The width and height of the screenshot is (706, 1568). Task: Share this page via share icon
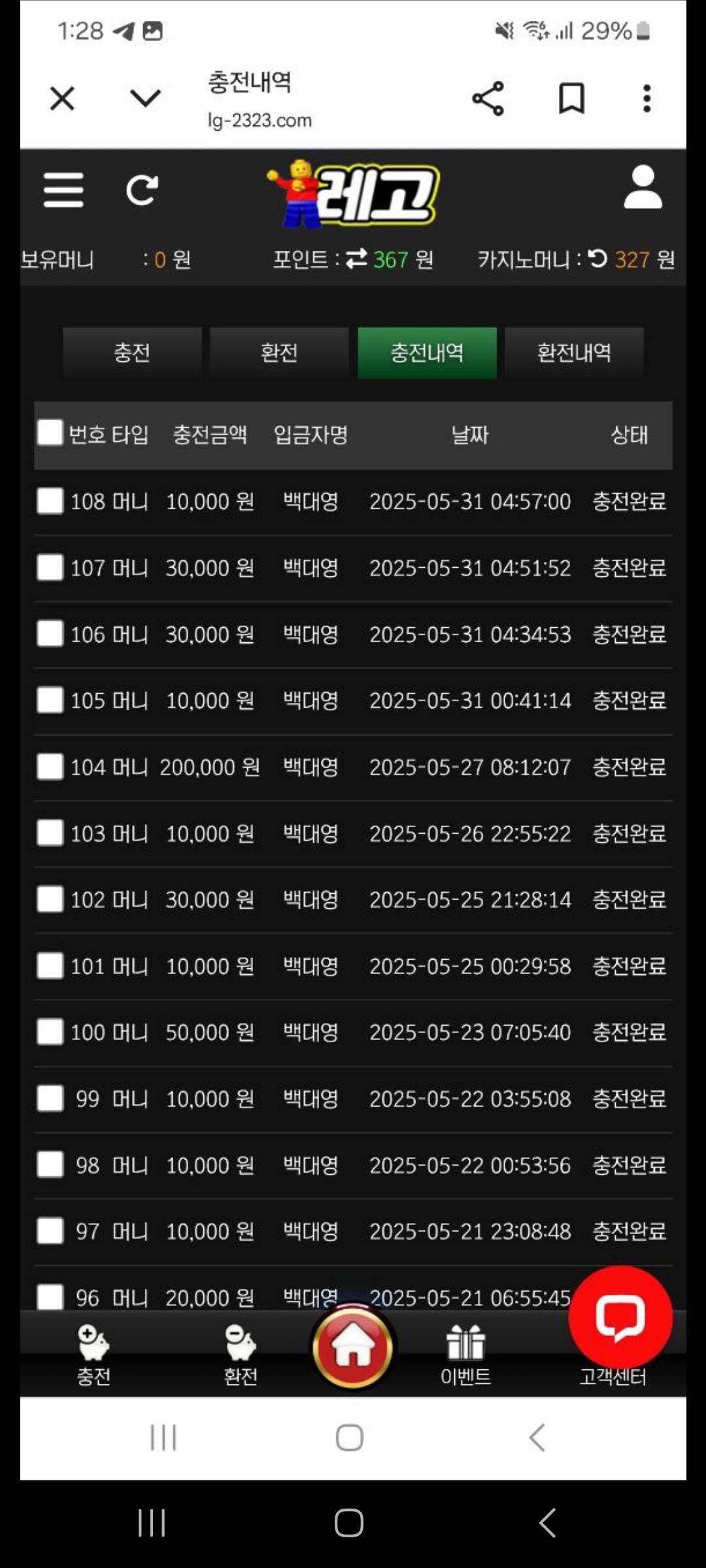(x=488, y=99)
